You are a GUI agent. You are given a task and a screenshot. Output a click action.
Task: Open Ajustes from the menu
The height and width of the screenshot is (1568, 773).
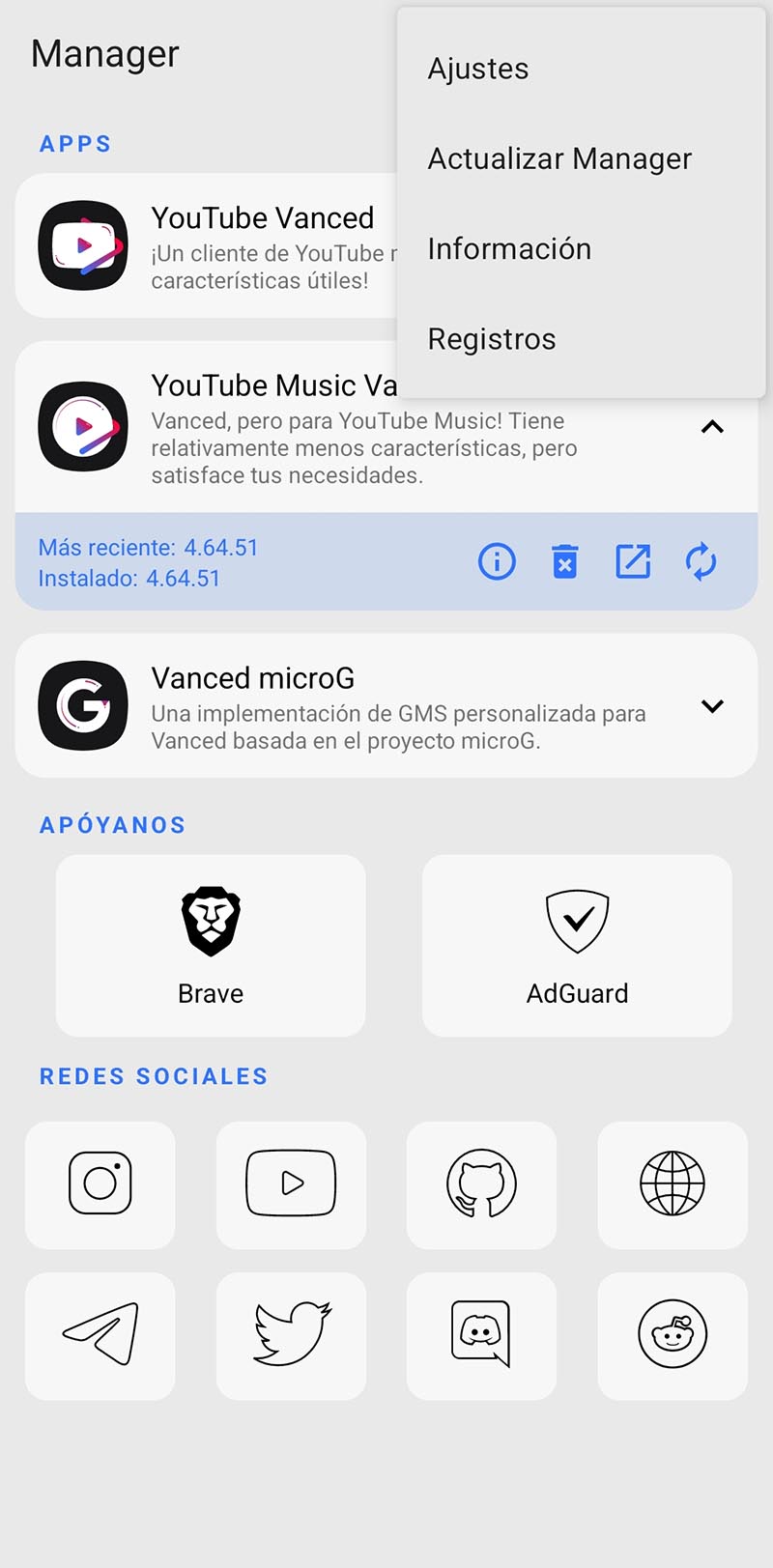(x=477, y=68)
